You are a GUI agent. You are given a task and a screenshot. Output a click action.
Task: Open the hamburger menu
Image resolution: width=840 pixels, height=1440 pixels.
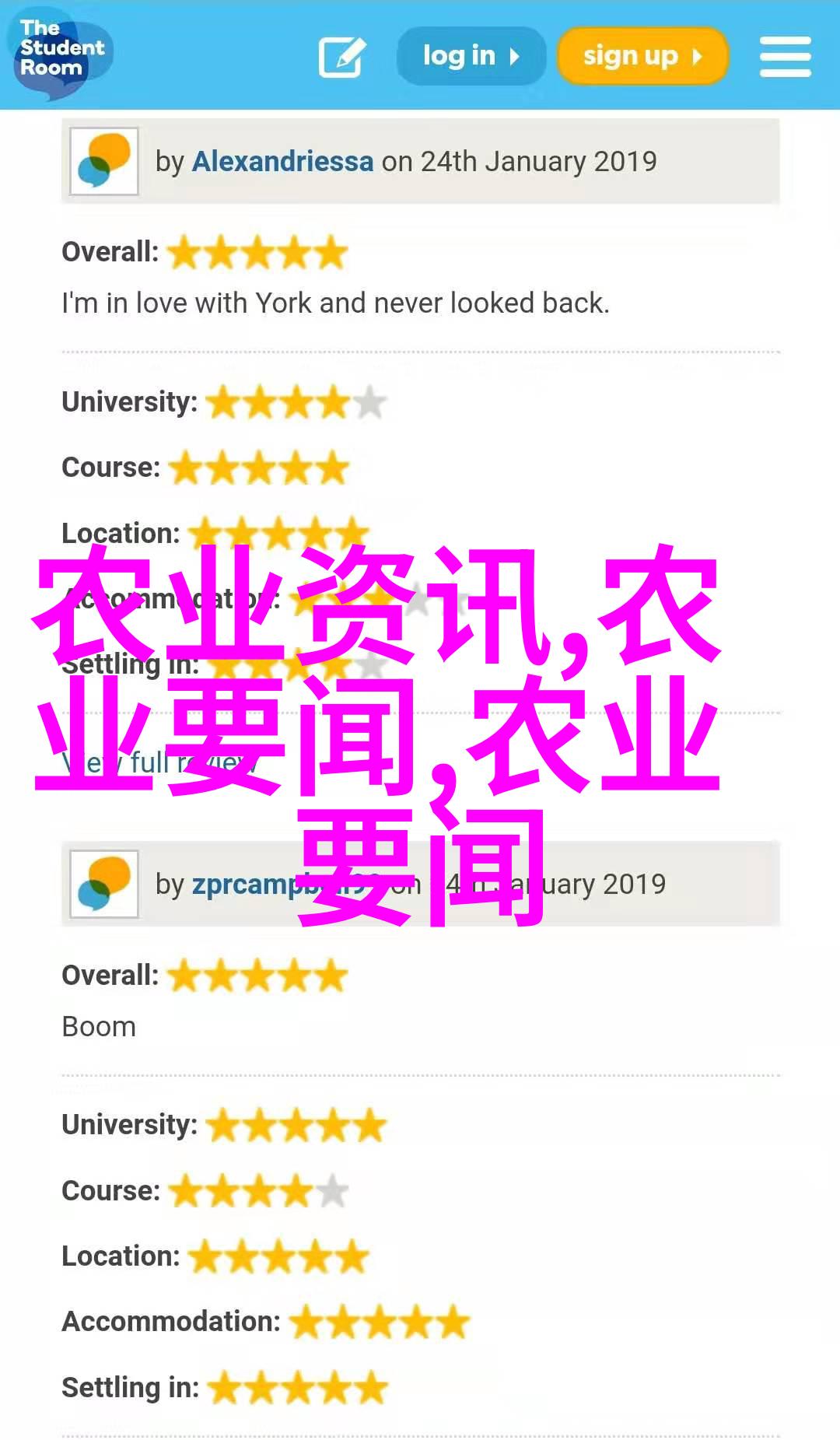tap(785, 57)
